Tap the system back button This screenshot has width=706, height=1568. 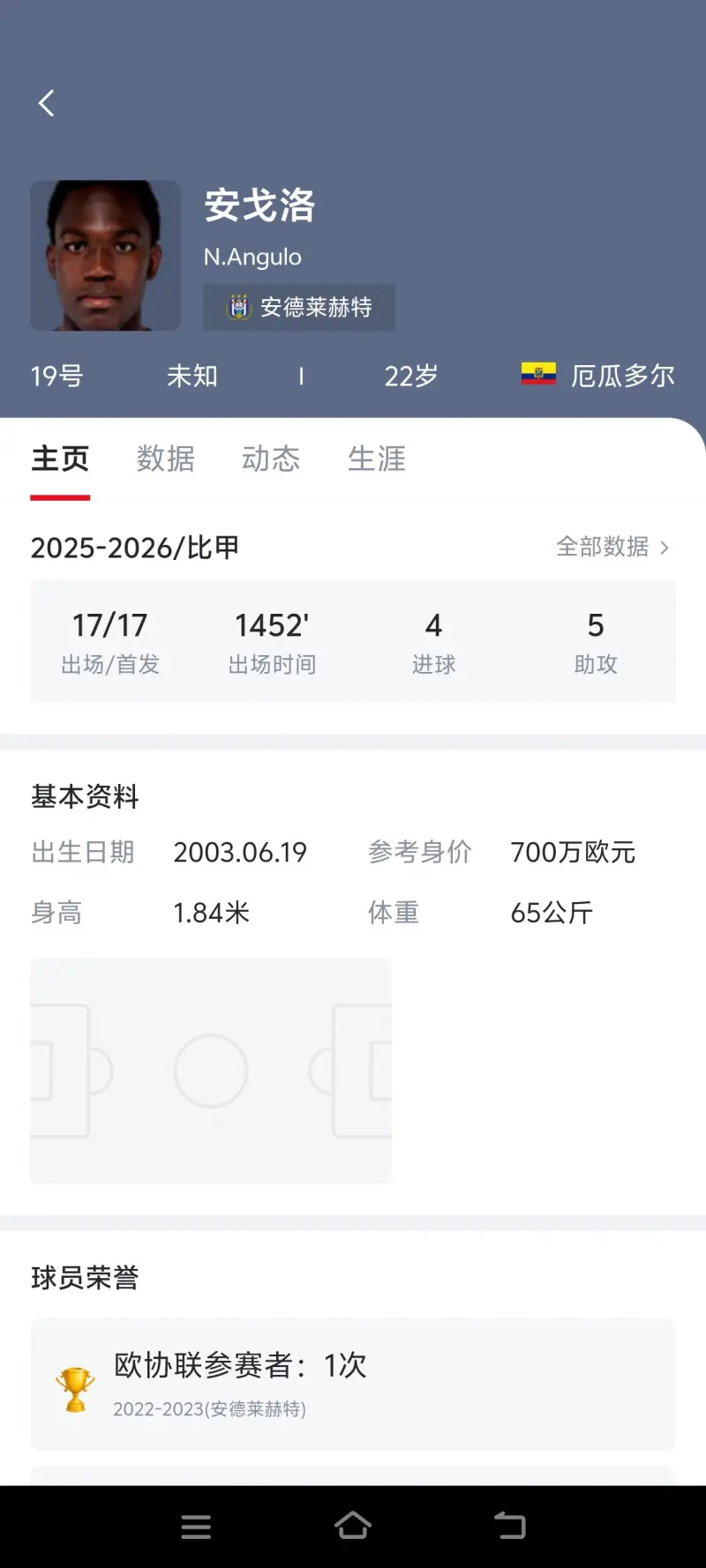pyautogui.click(x=509, y=1526)
